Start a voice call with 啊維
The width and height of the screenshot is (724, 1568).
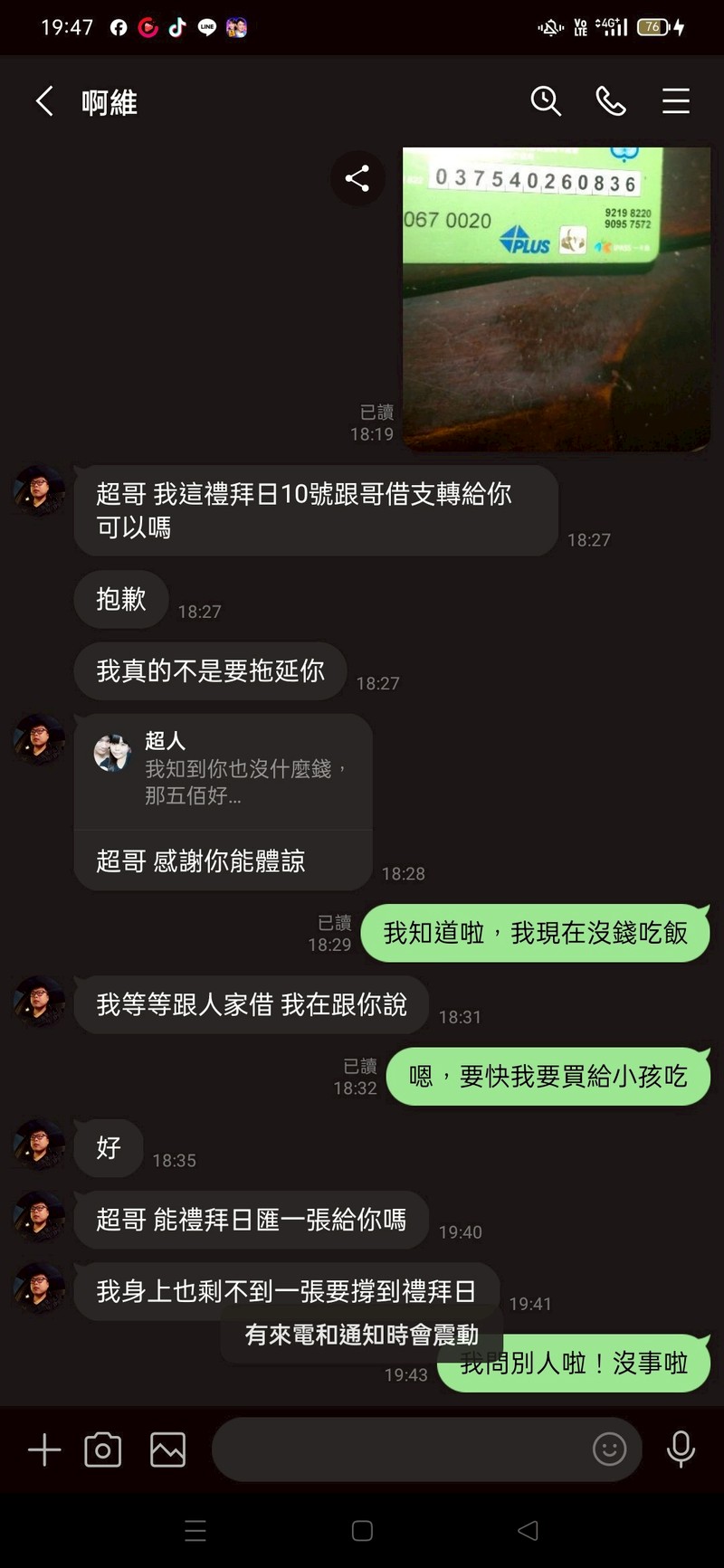point(611,101)
